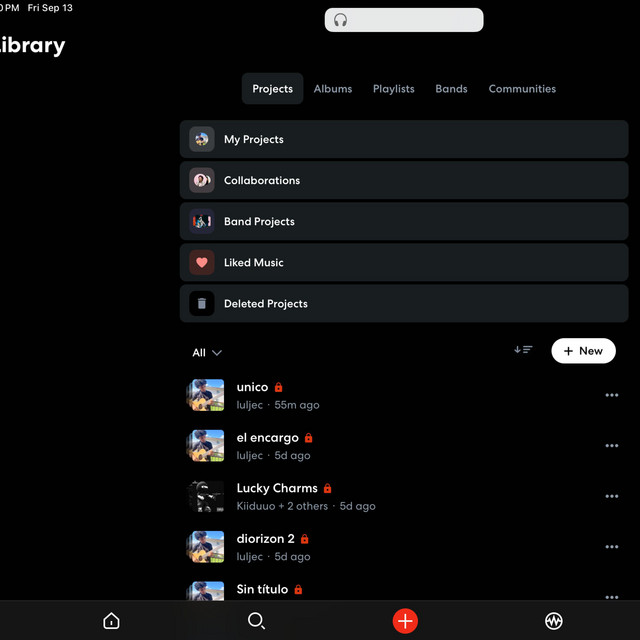This screenshot has width=640, height=640.
Task: Open more options for el encargo
Action: (x=611, y=445)
